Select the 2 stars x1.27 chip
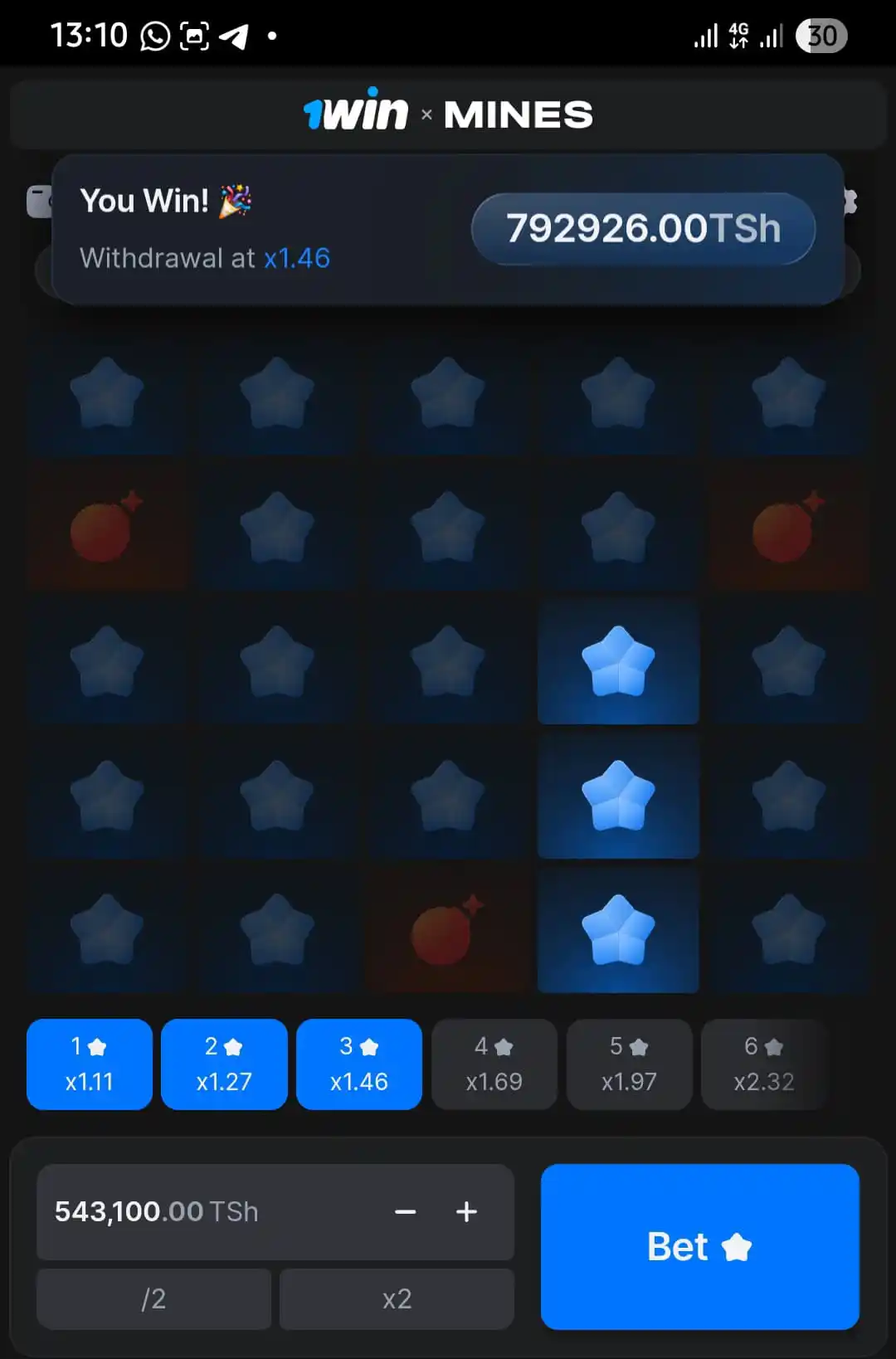This screenshot has width=896, height=1359. [224, 1064]
